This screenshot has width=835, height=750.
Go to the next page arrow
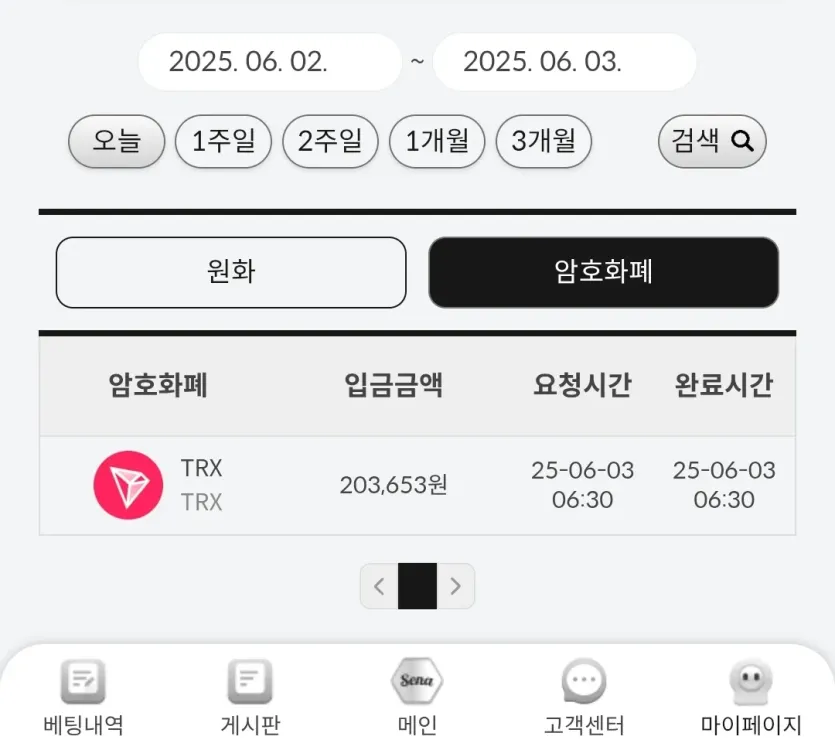pos(455,586)
